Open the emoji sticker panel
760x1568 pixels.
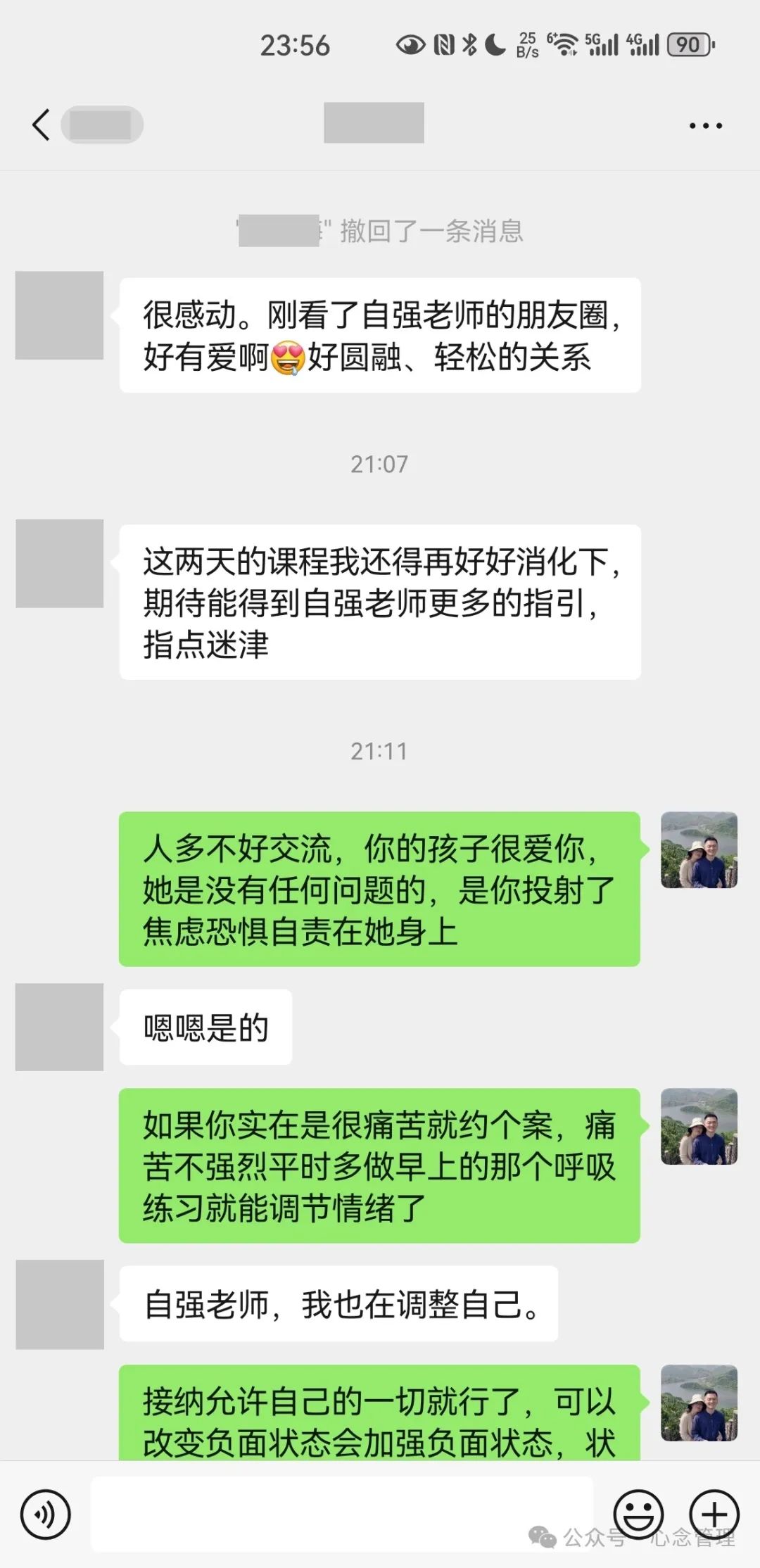(638, 1514)
